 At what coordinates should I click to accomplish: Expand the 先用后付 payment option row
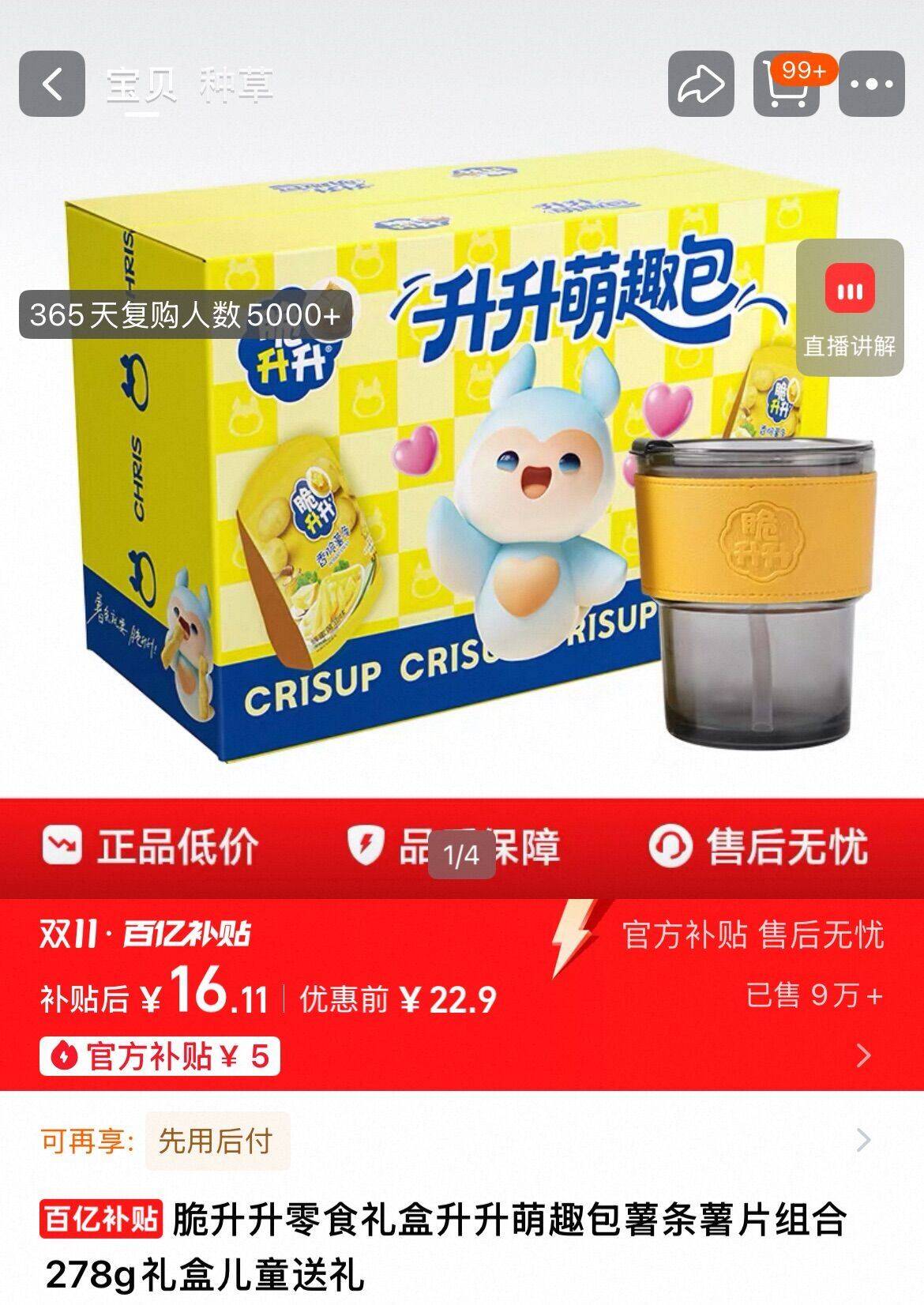tap(462, 1141)
